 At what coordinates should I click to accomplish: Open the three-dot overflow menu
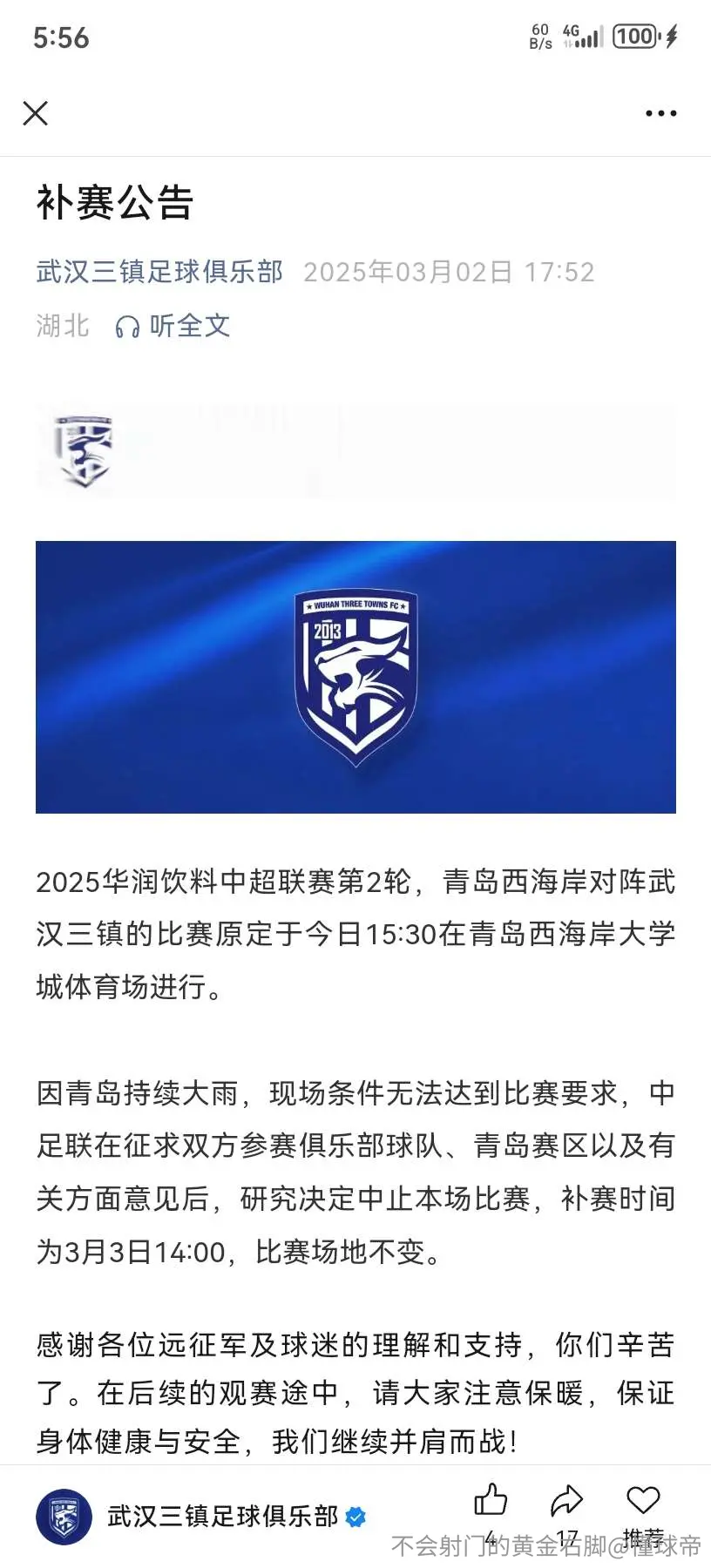click(x=660, y=113)
